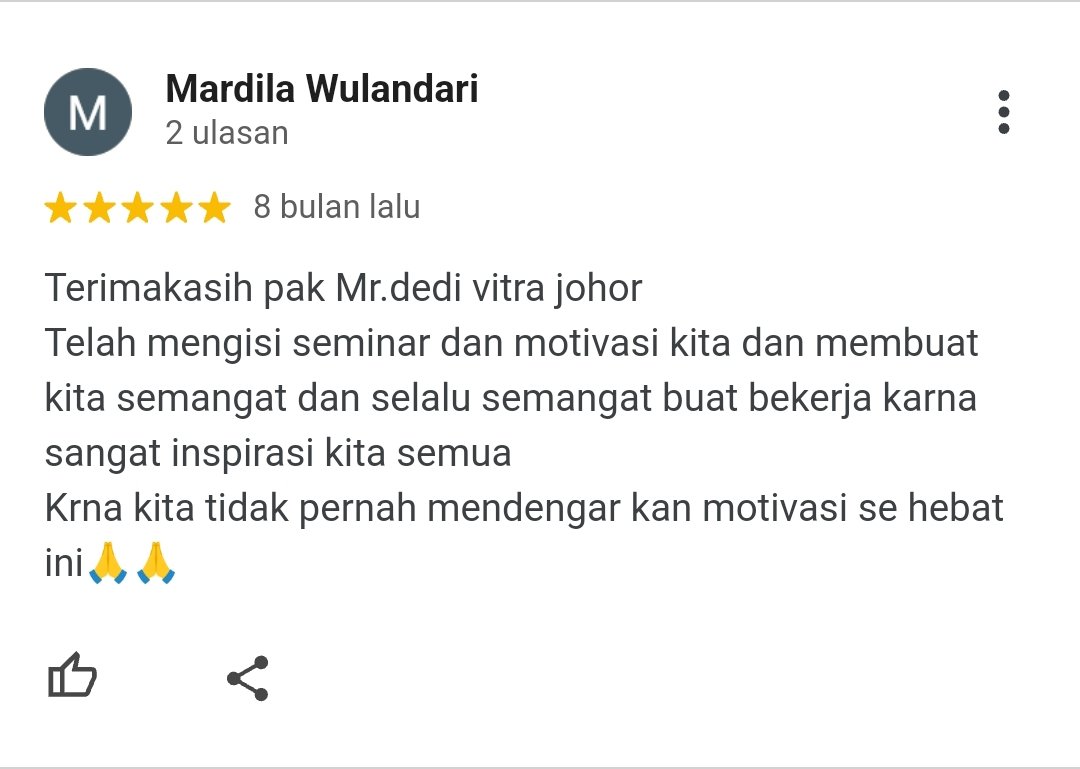Open Mardila Wulandari's profile avatar
The height and width of the screenshot is (769, 1080).
[88, 112]
